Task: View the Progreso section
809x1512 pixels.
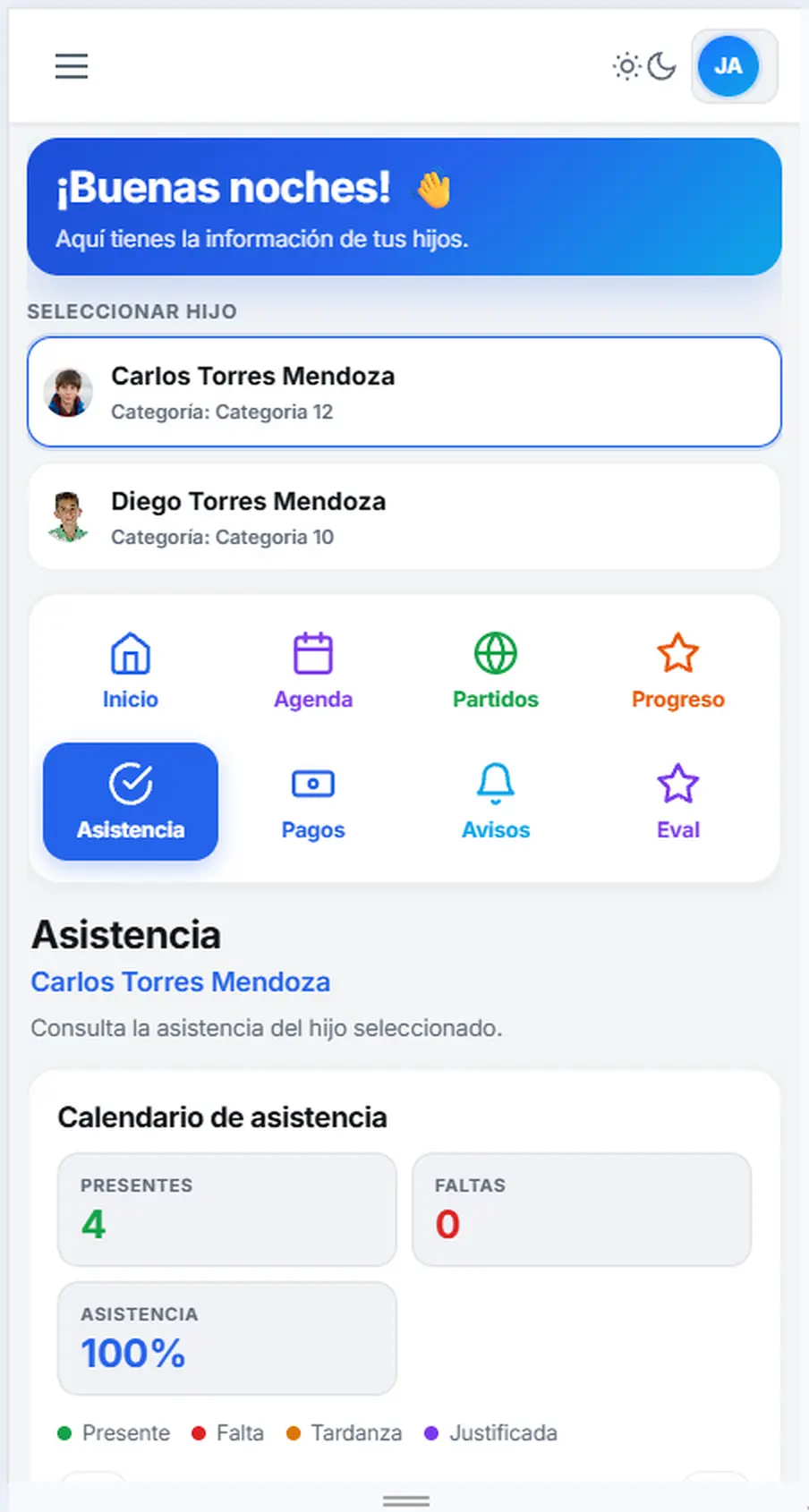Action: click(678, 671)
